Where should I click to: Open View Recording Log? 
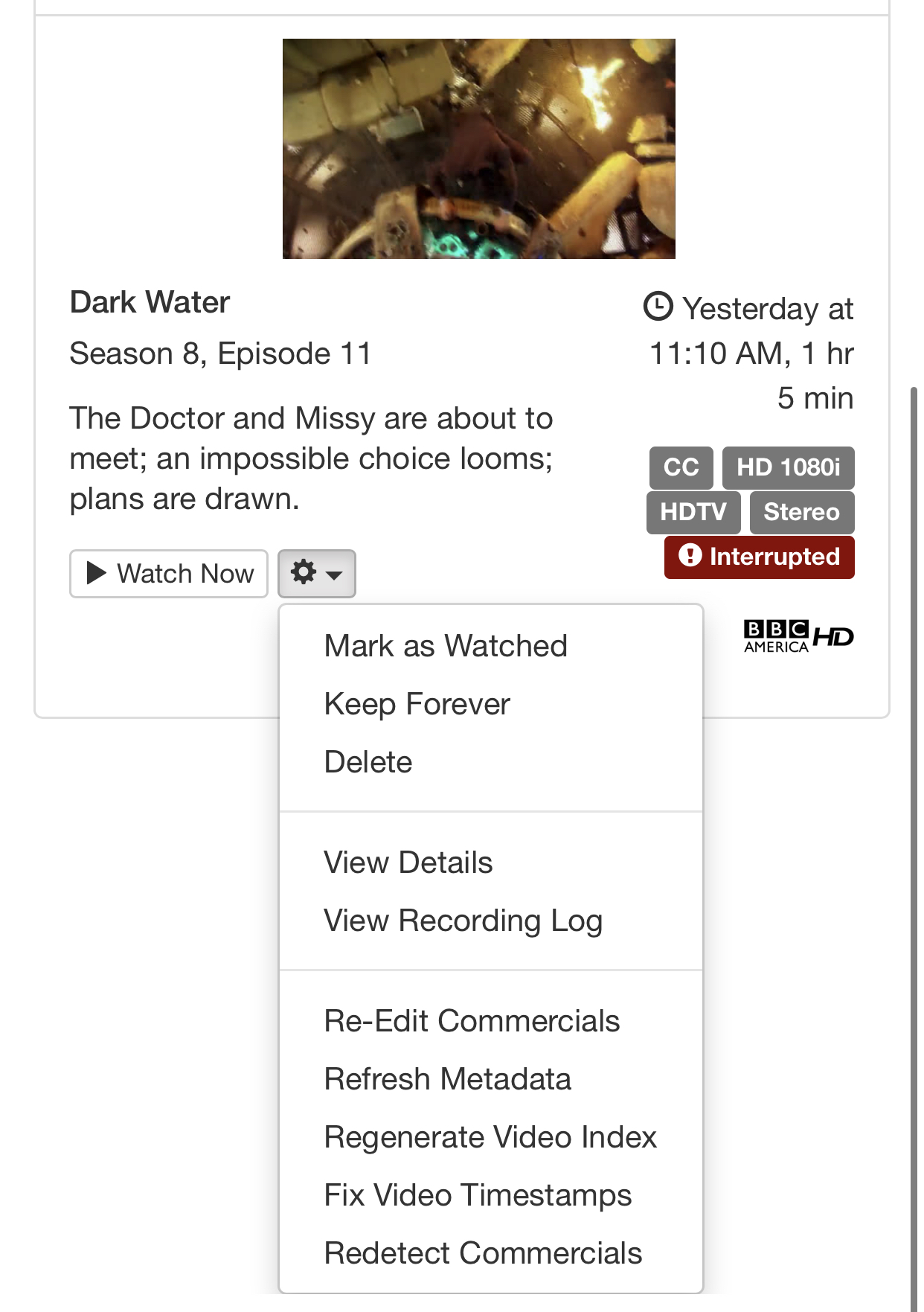point(463,921)
